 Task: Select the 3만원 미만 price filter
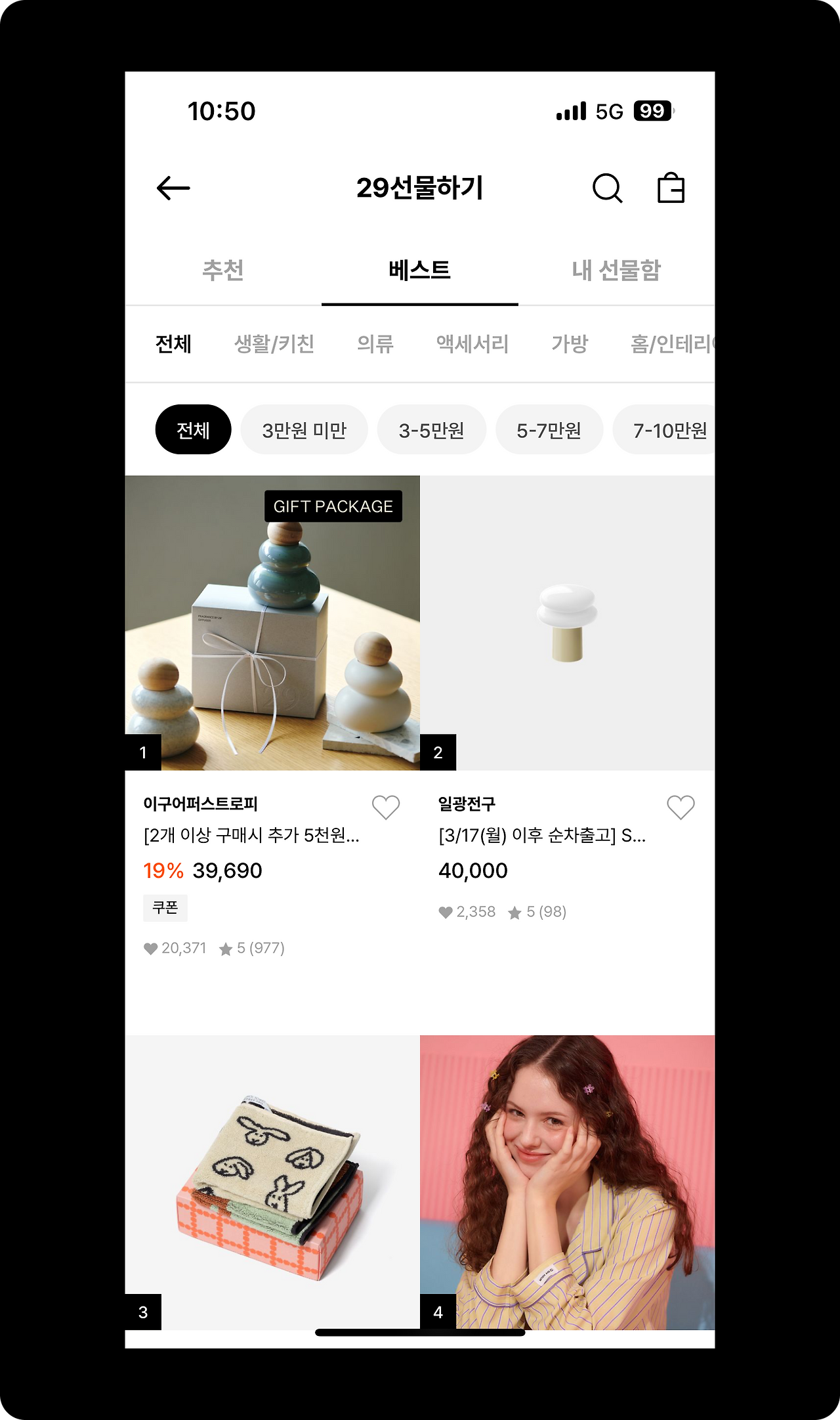pyautogui.click(x=304, y=429)
